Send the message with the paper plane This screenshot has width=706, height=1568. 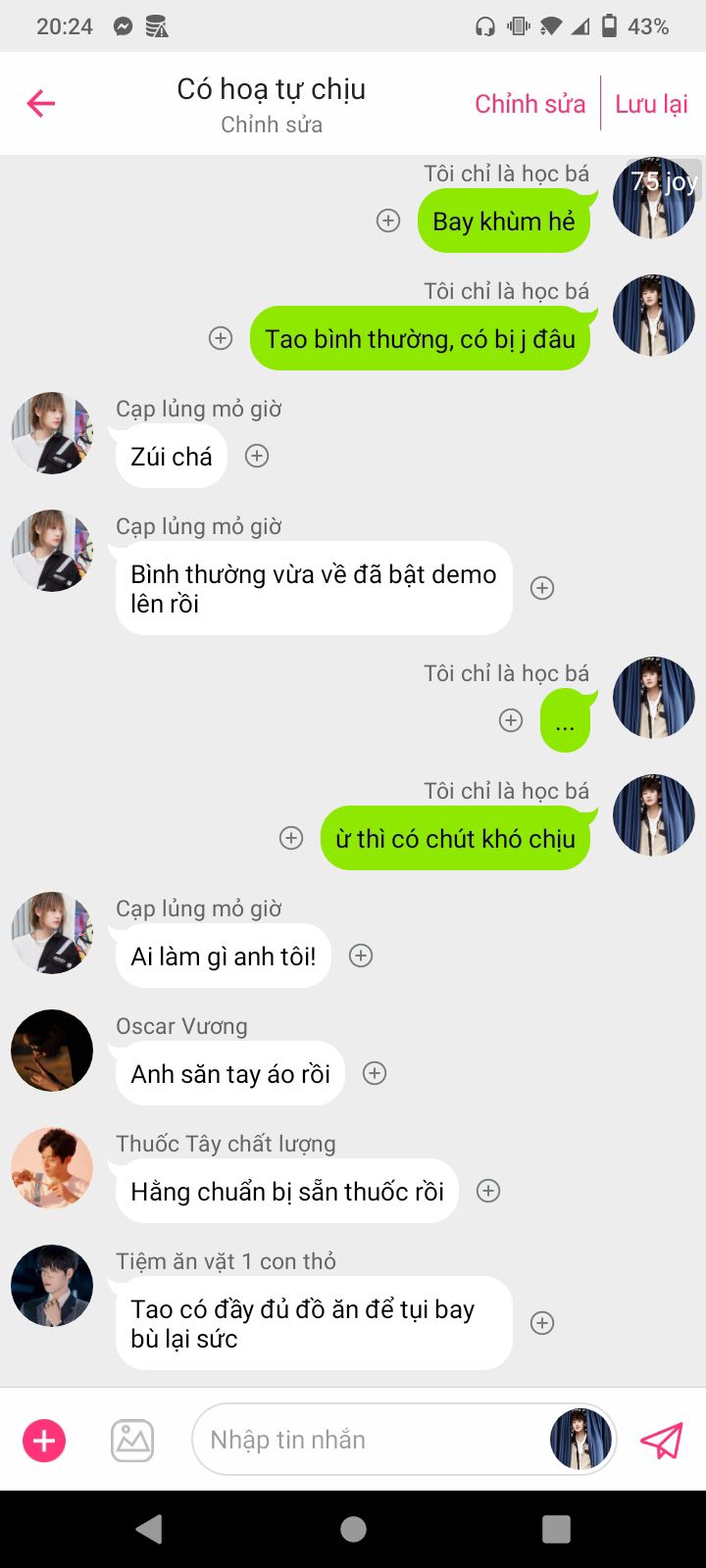[662, 1441]
